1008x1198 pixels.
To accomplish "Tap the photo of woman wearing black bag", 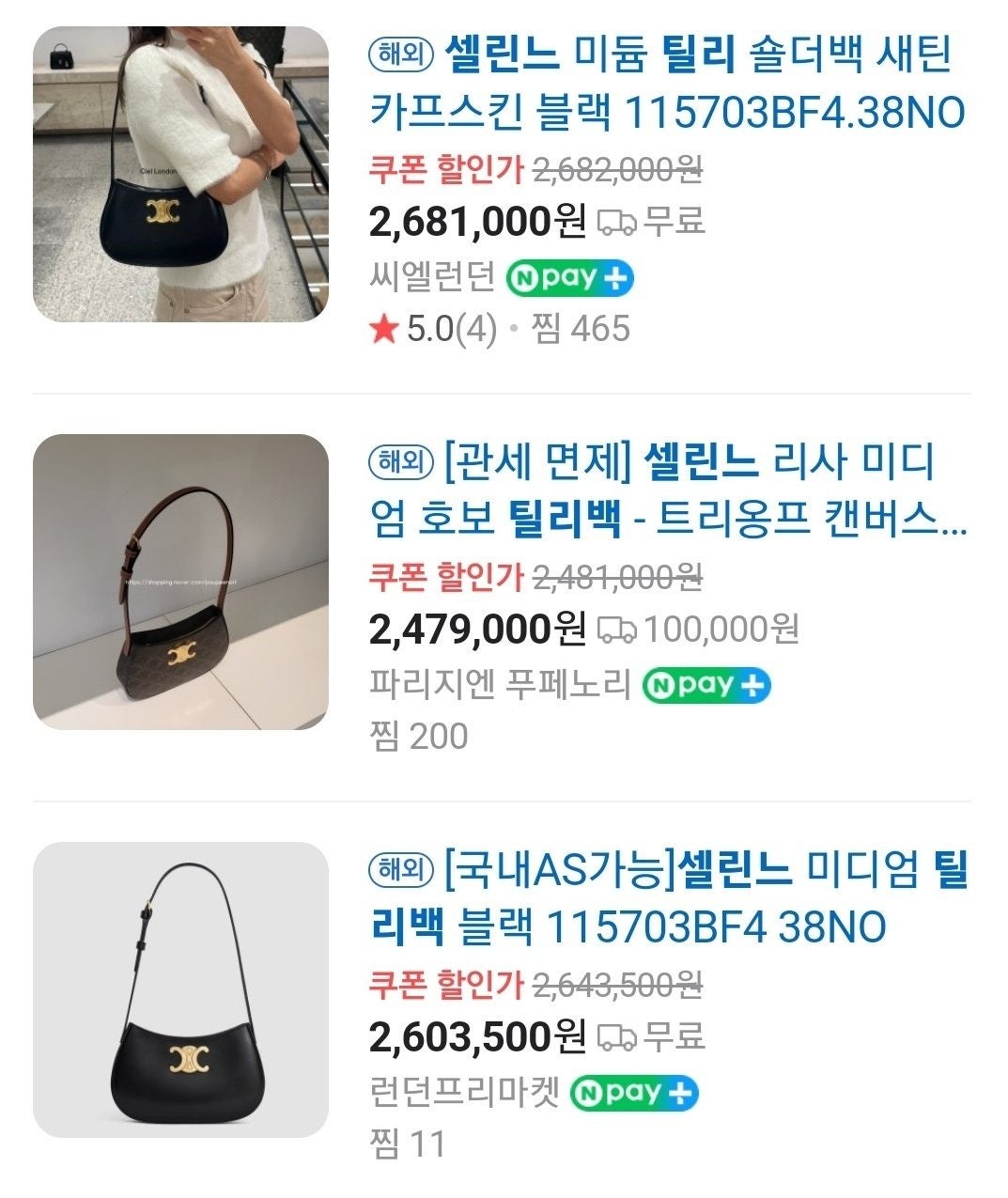I will pos(180,174).
